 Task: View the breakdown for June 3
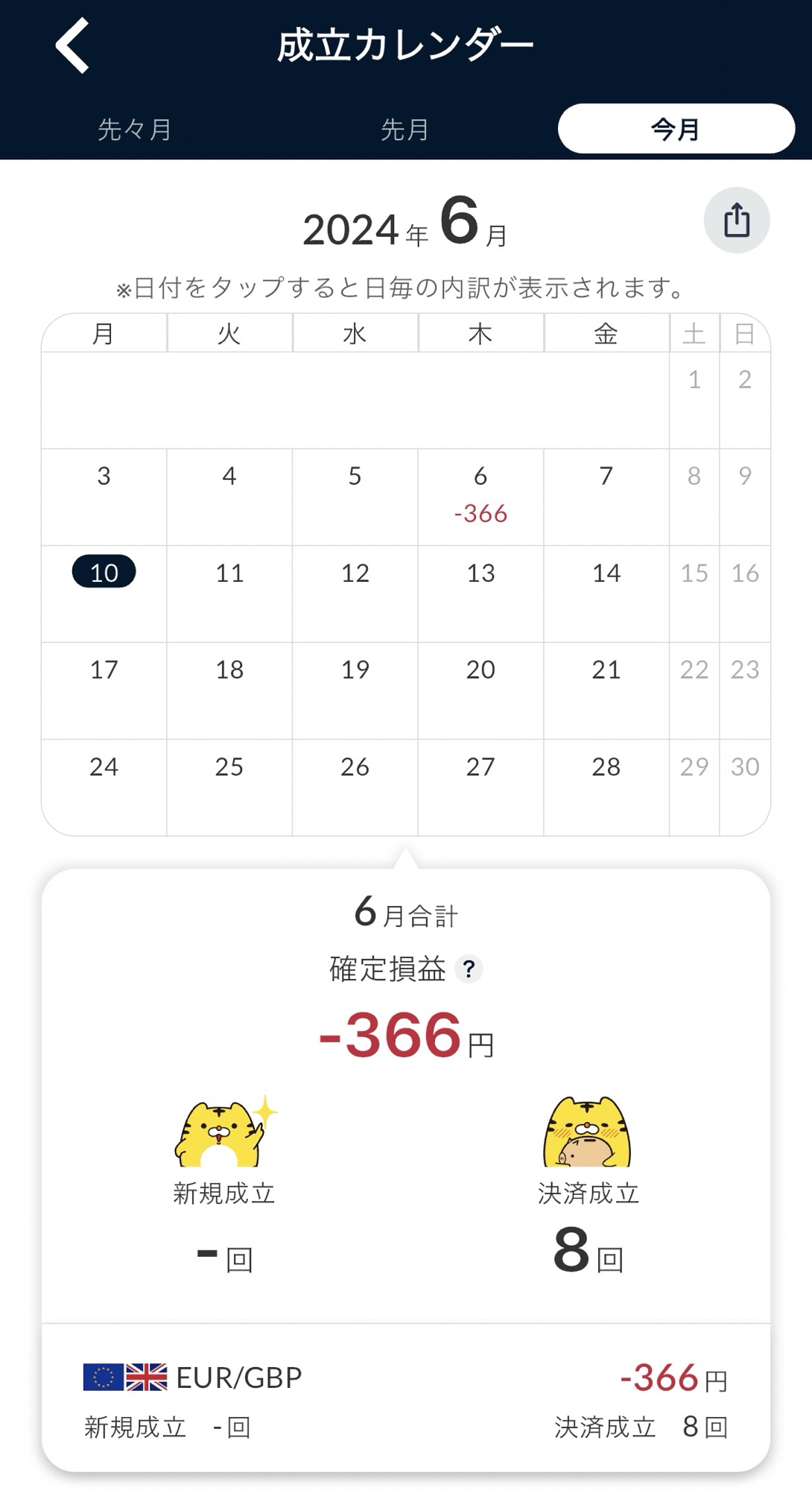pyautogui.click(x=104, y=495)
